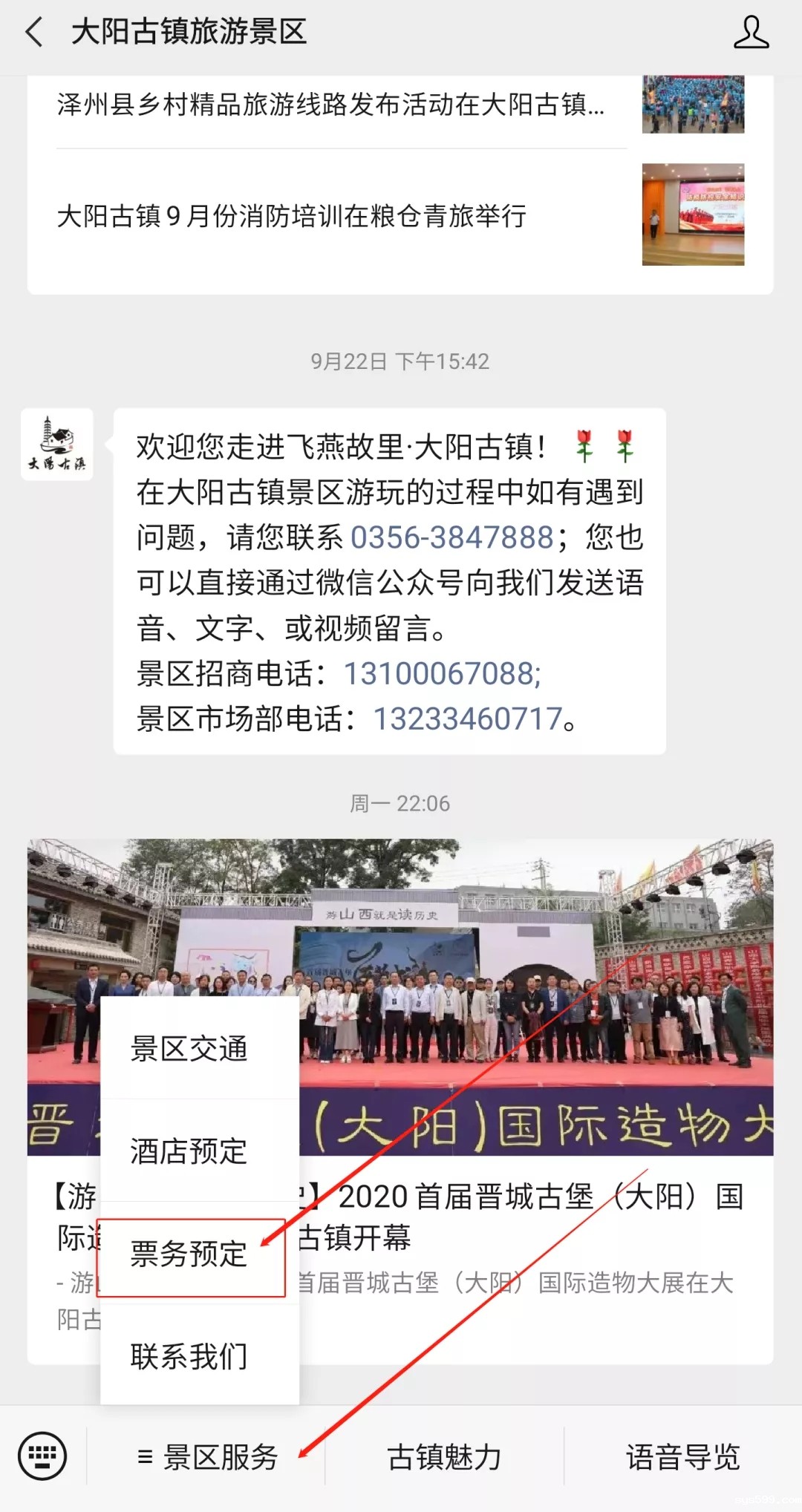This screenshot has height=1512, width=802.
Task: Call the number 0356-3847888
Action: click(451, 537)
